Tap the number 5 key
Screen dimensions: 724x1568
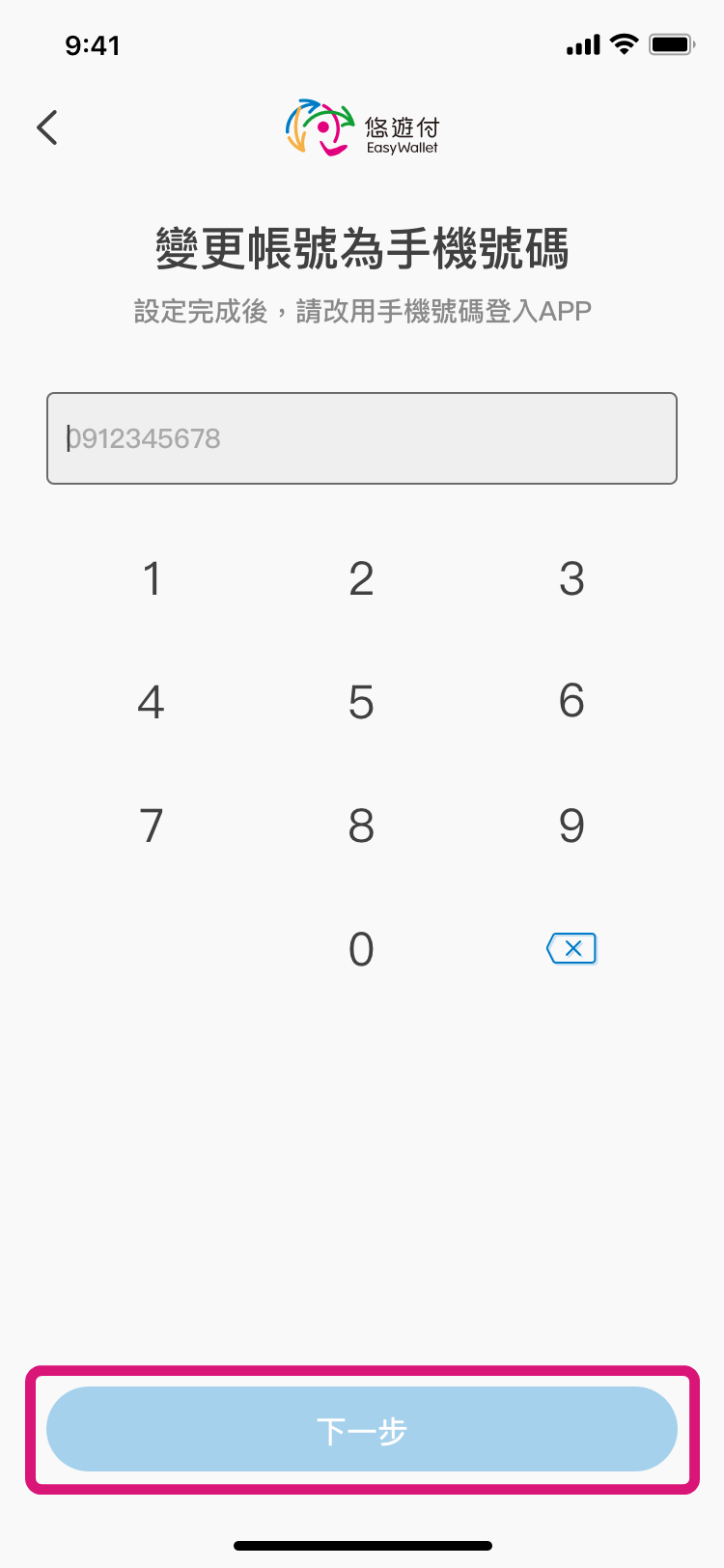click(x=361, y=702)
